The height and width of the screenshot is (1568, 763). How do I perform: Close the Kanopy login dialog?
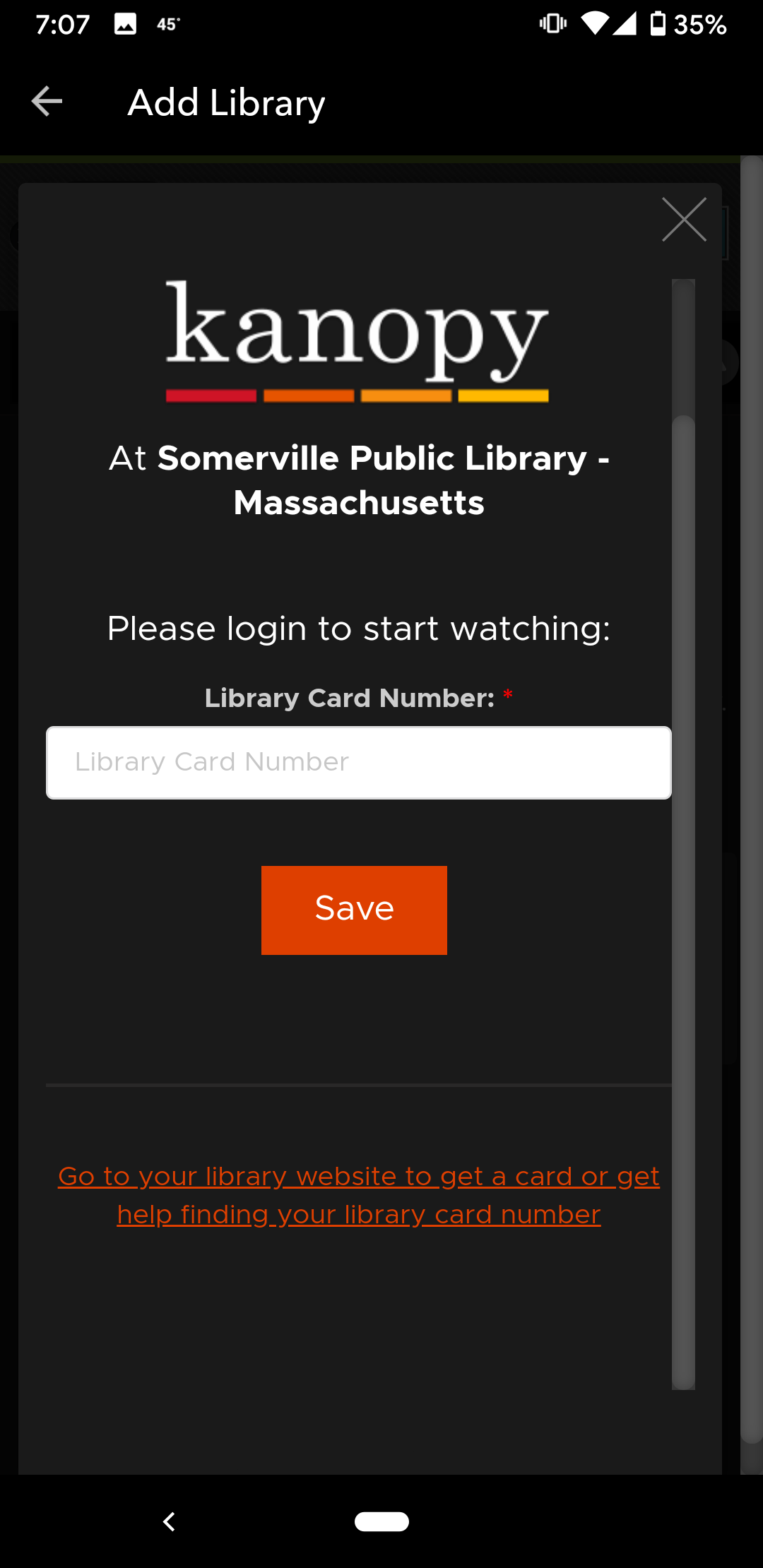683,220
